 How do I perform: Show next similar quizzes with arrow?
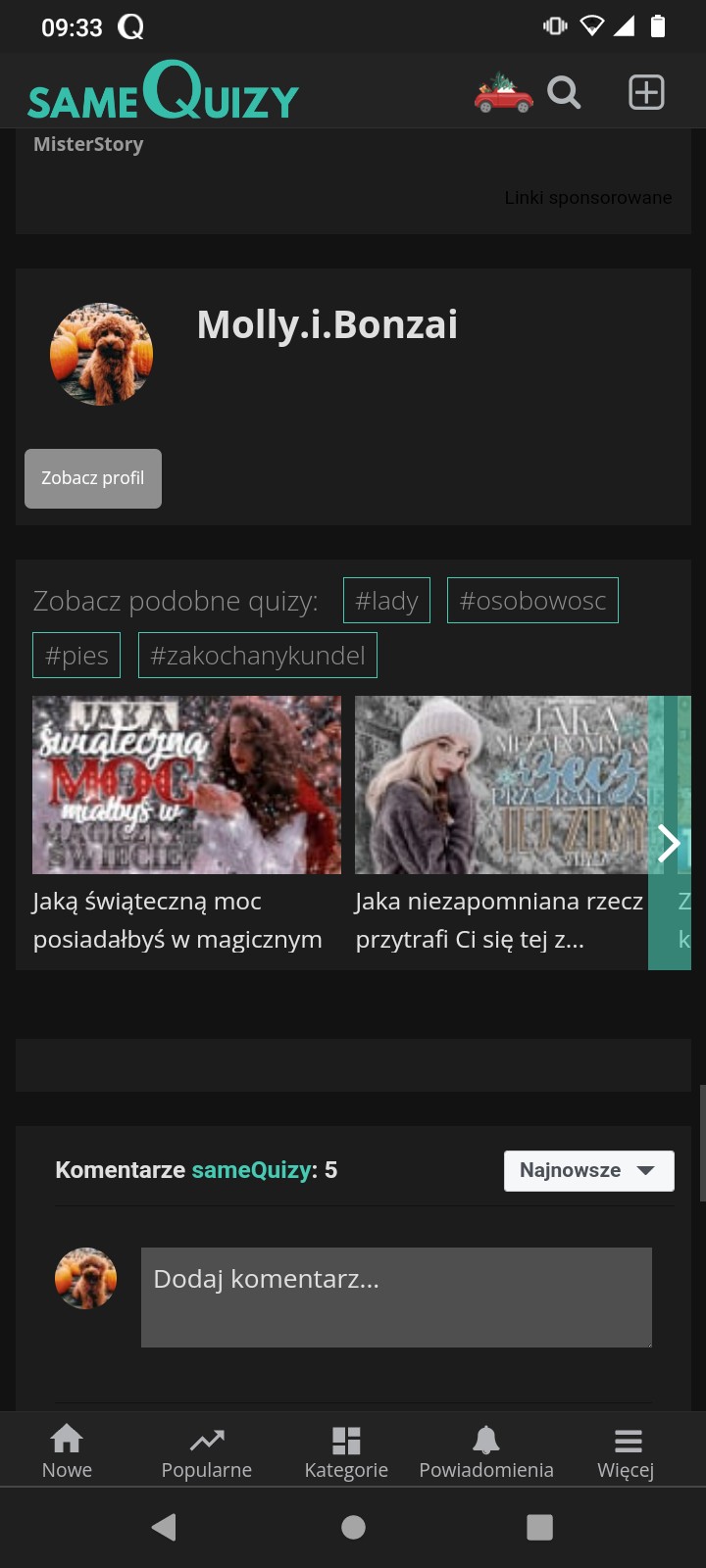[669, 843]
